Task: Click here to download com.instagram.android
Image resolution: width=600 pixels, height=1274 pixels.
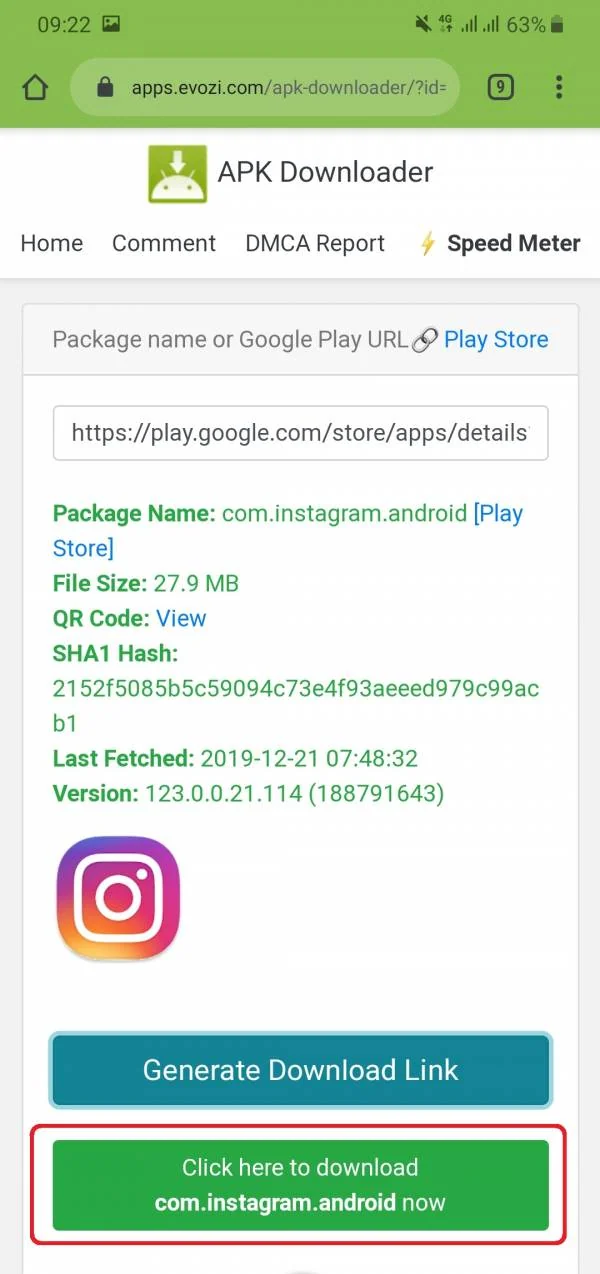Action: click(300, 1185)
